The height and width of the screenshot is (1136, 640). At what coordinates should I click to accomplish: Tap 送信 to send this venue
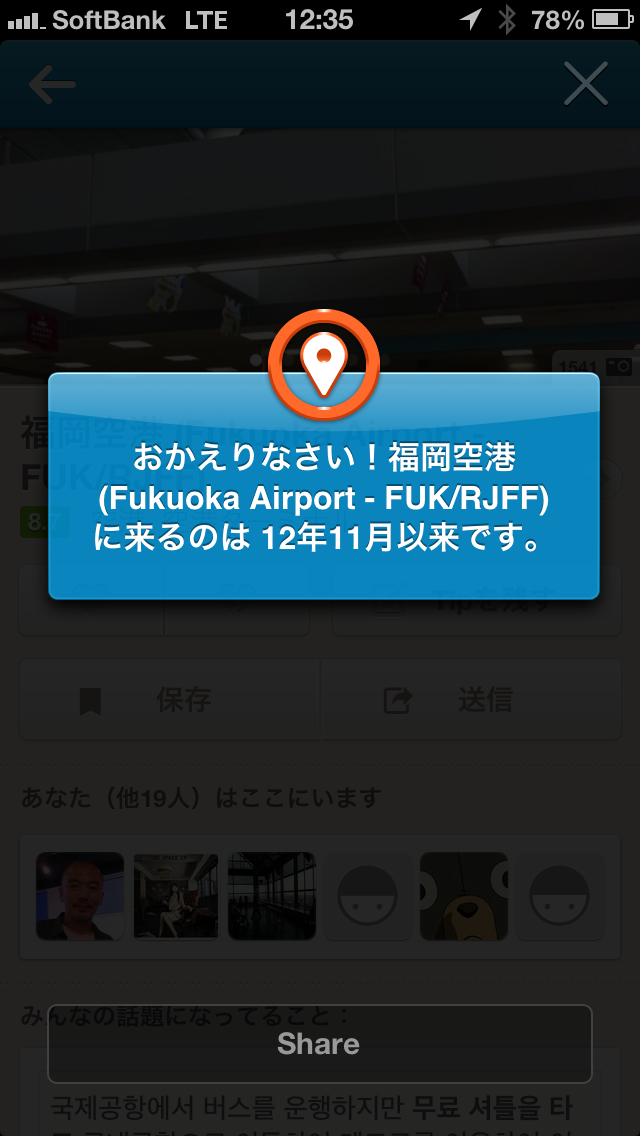click(471, 700)
